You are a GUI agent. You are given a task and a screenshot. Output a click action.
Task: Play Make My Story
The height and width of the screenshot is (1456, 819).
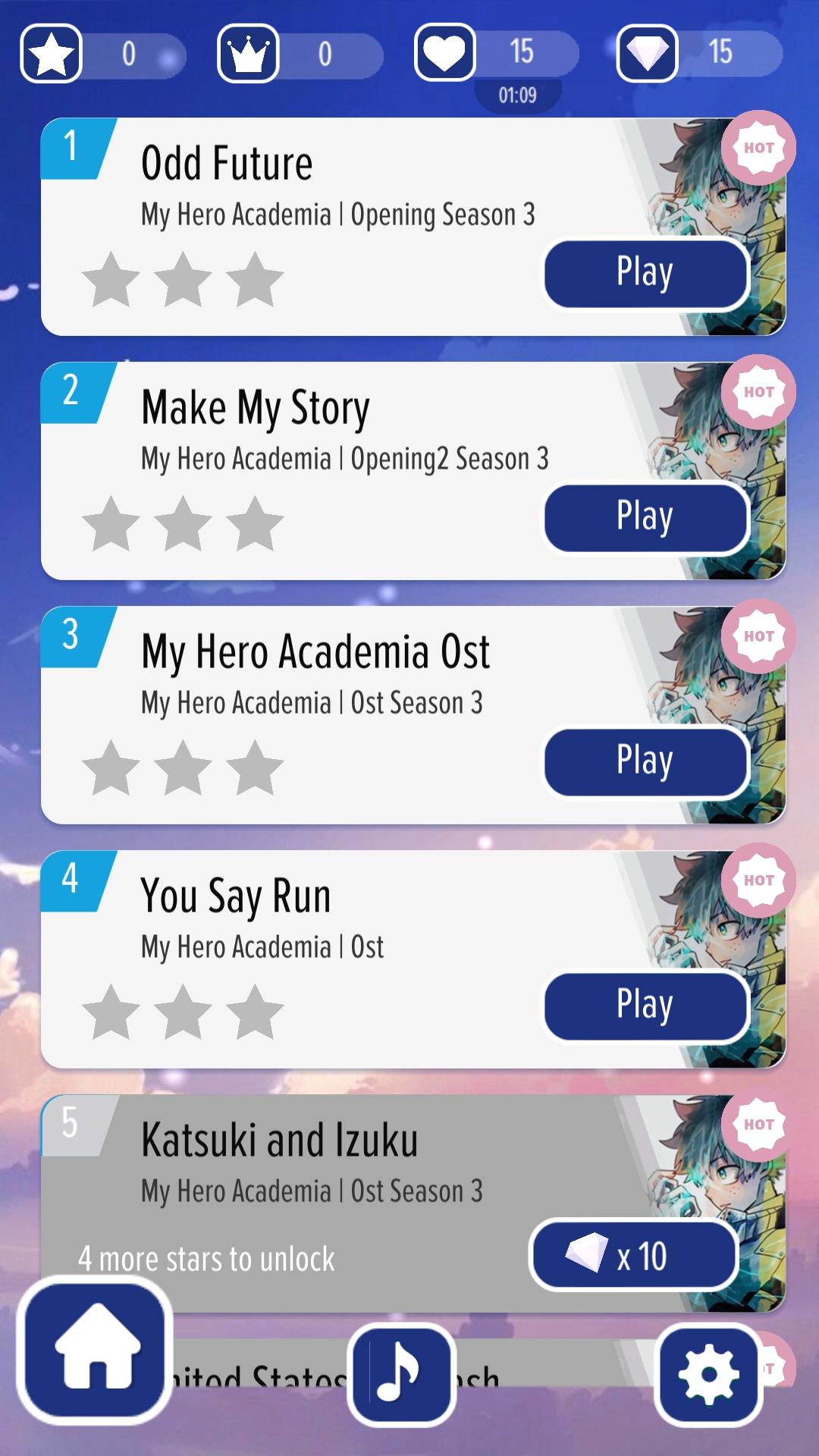tap(645, 517)
